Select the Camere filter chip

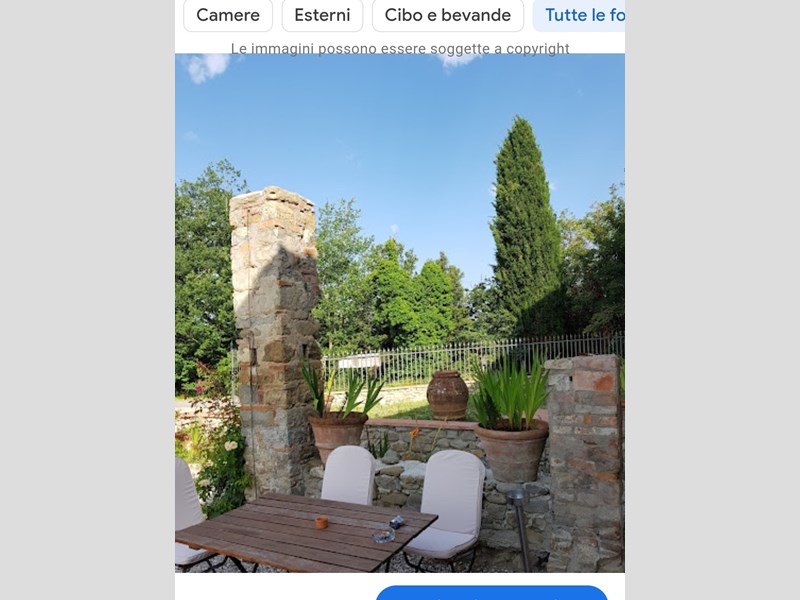(228, 15)
